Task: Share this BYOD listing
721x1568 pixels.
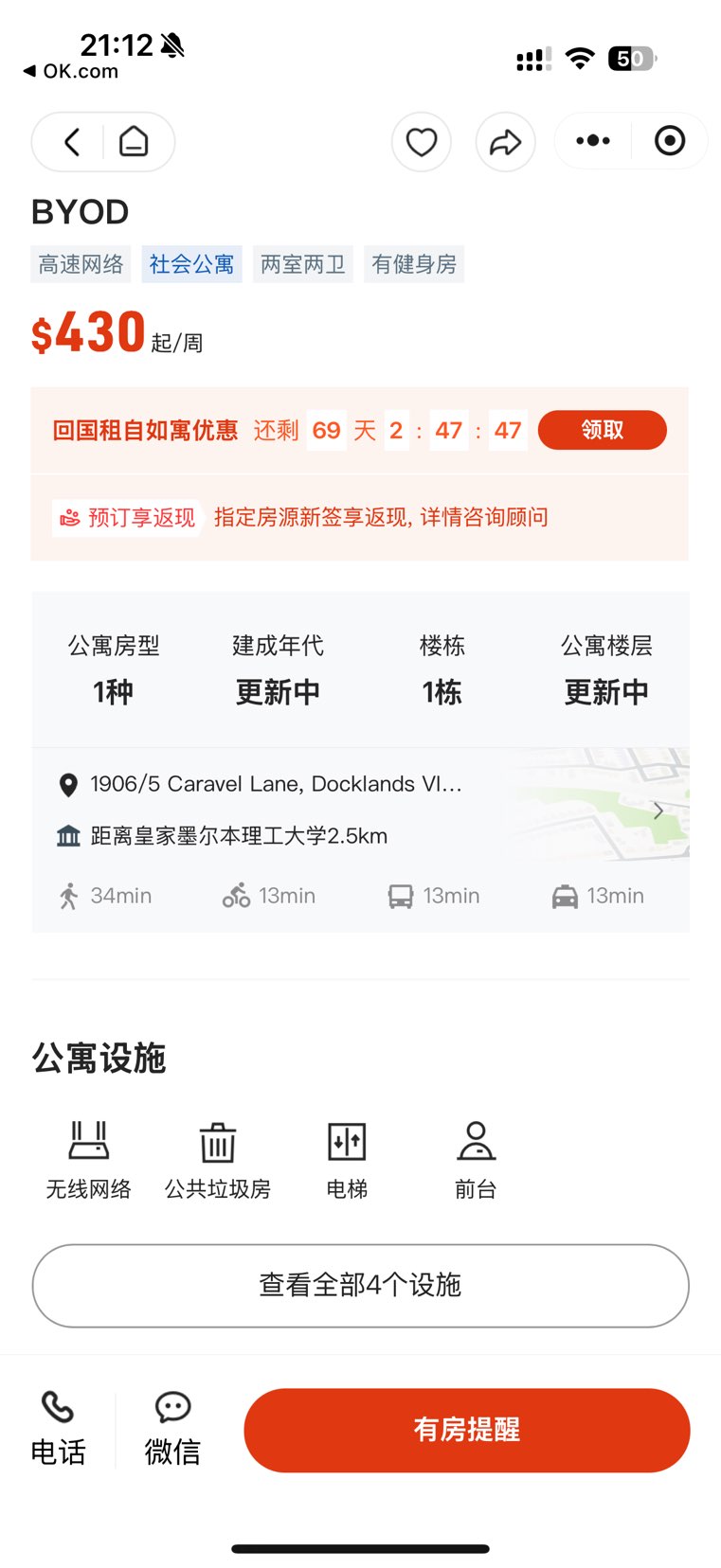Action: 505,142
